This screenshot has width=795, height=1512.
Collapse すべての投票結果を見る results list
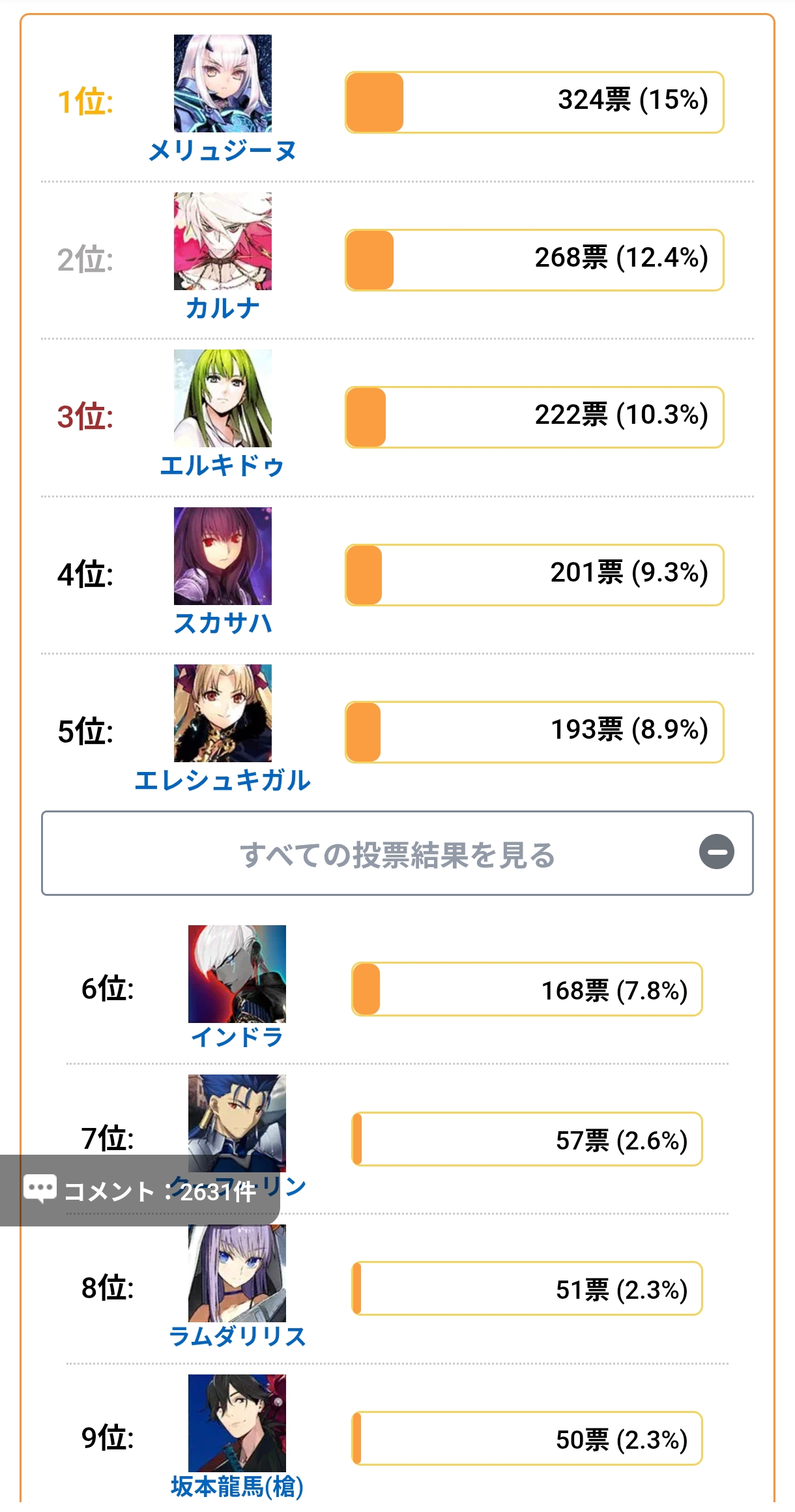(x=397, y=853)
